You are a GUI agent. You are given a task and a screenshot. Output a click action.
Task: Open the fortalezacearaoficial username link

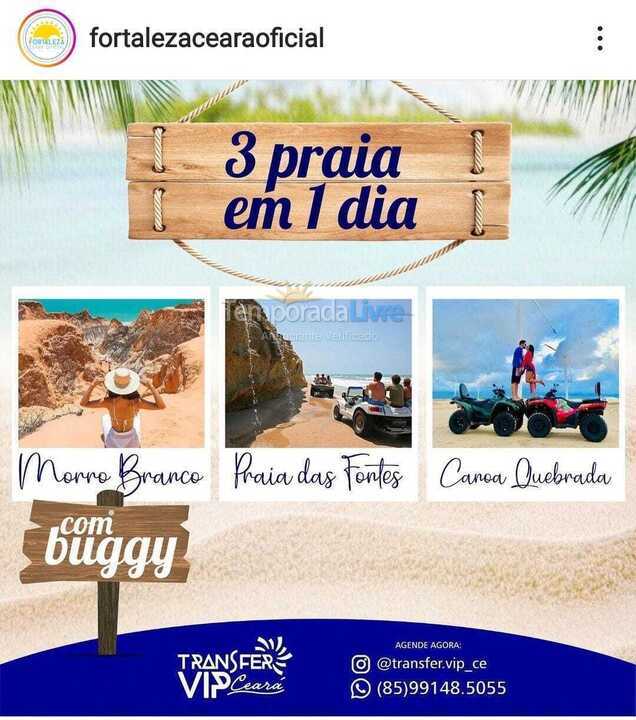[x=206, y=38]
